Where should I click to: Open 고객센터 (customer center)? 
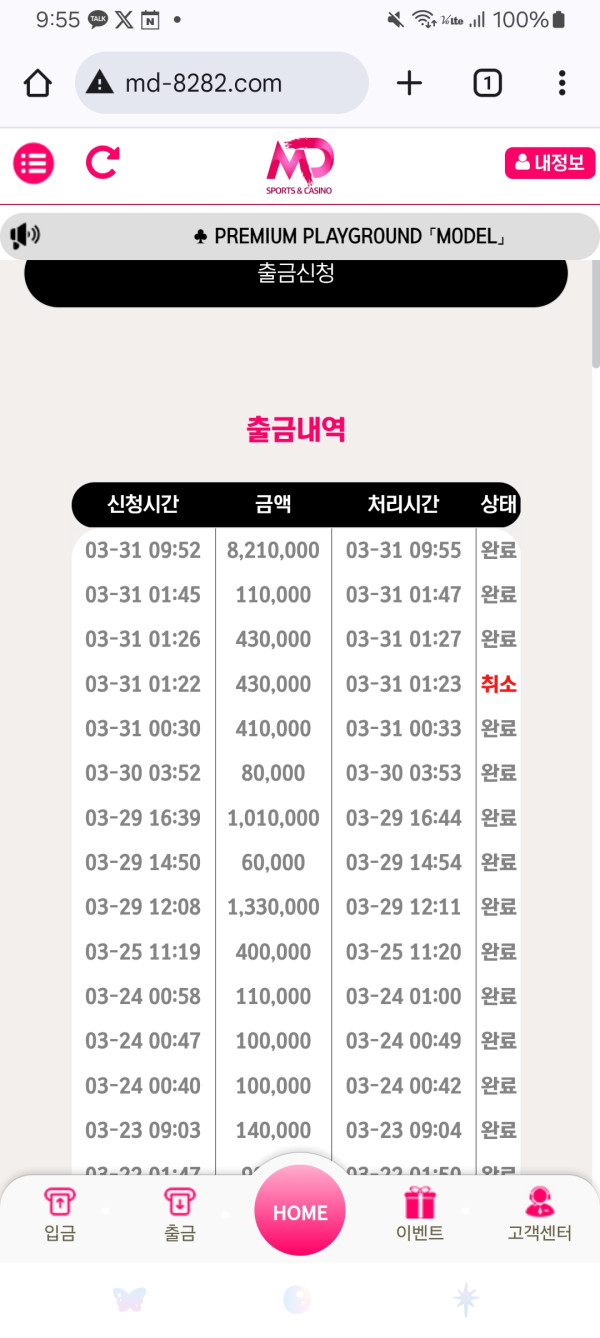pos(540,1214)
